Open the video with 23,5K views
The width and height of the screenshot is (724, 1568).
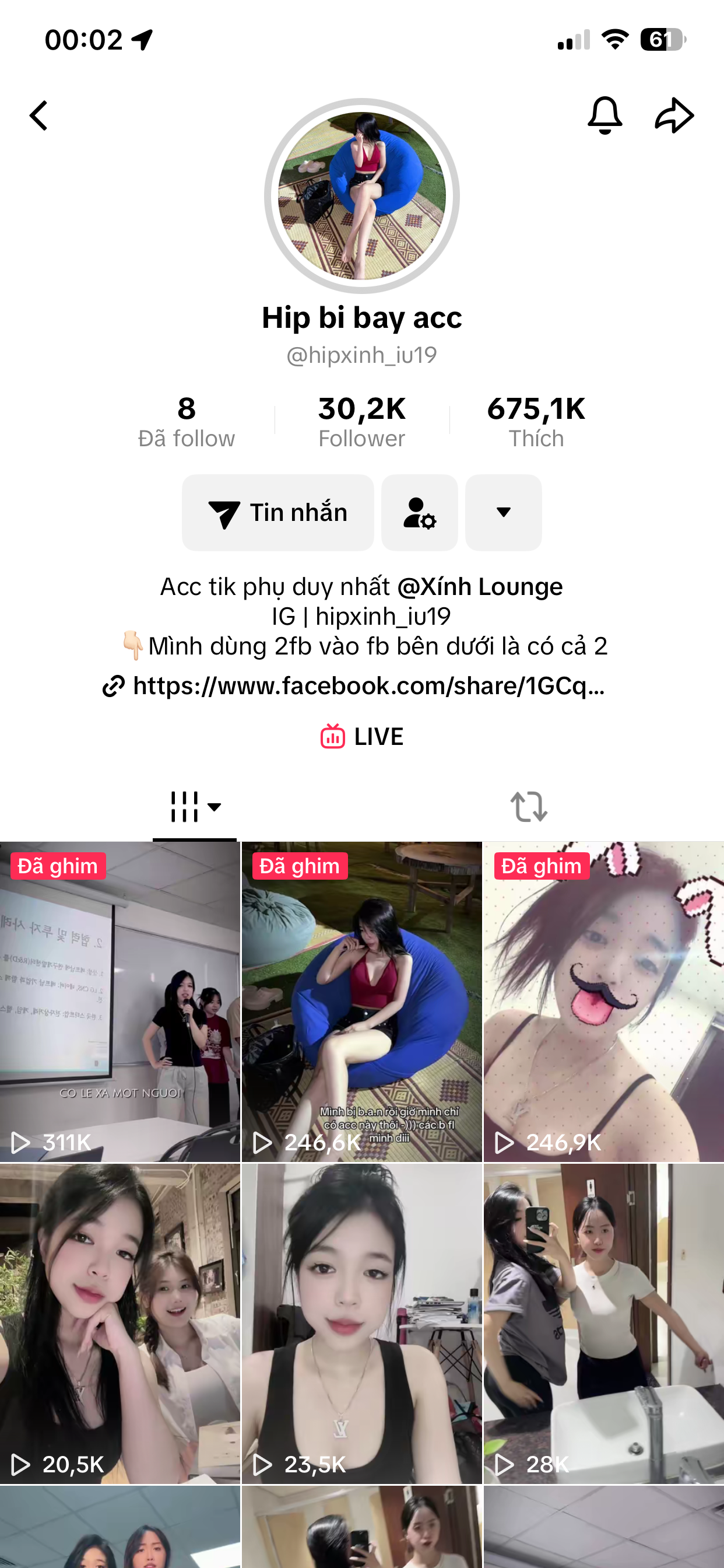[361, 1324]
